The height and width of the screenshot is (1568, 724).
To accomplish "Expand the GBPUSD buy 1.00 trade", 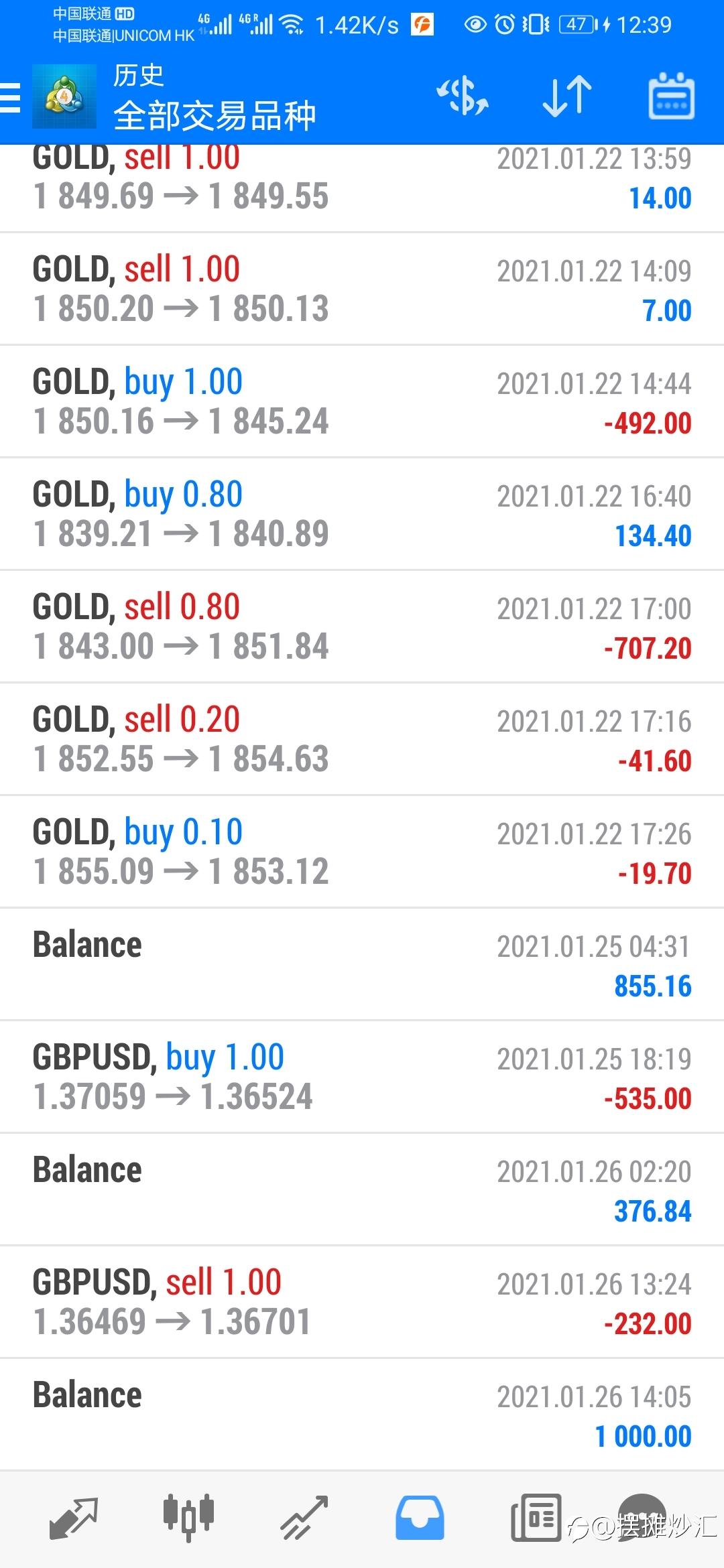I will click(x=362, y=1077).
